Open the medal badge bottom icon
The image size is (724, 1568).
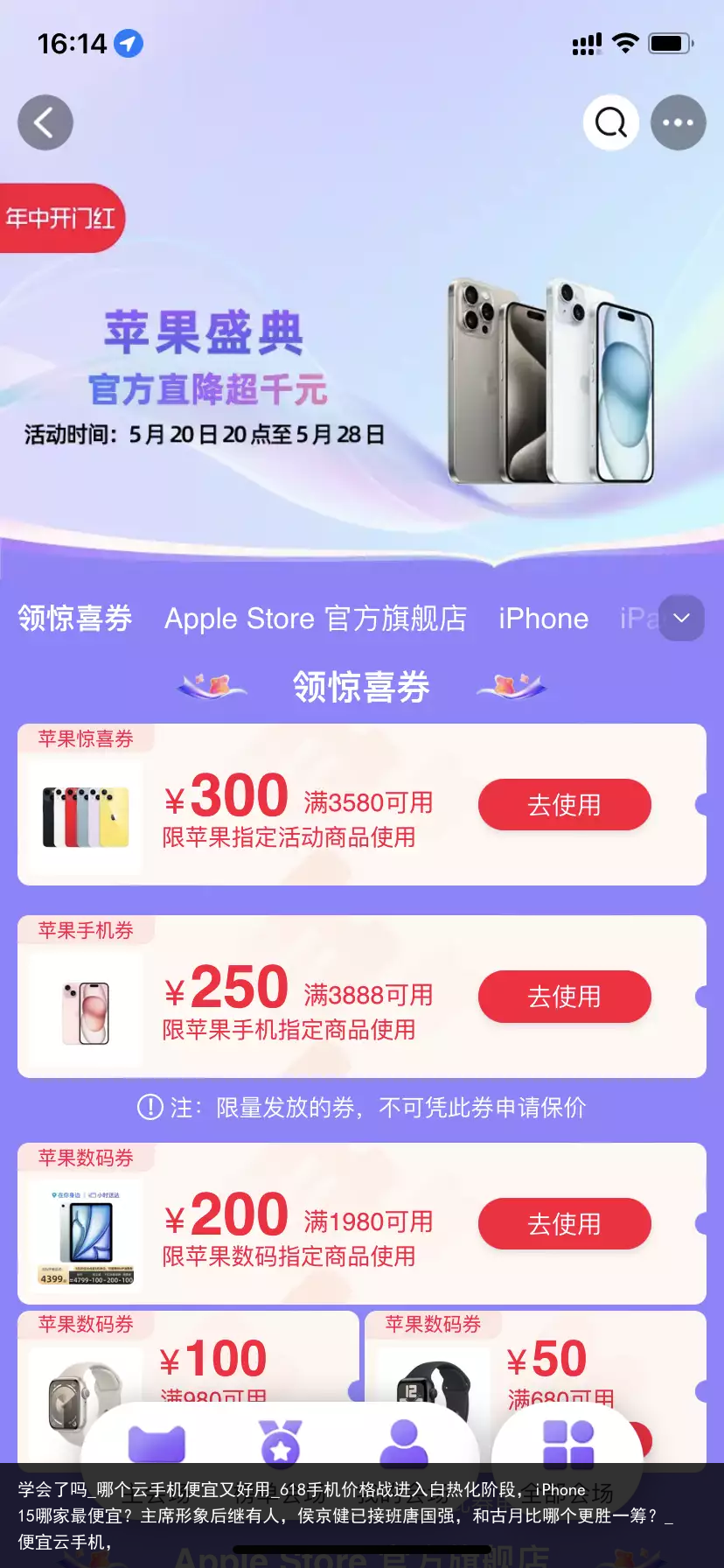click(281, 1444)
